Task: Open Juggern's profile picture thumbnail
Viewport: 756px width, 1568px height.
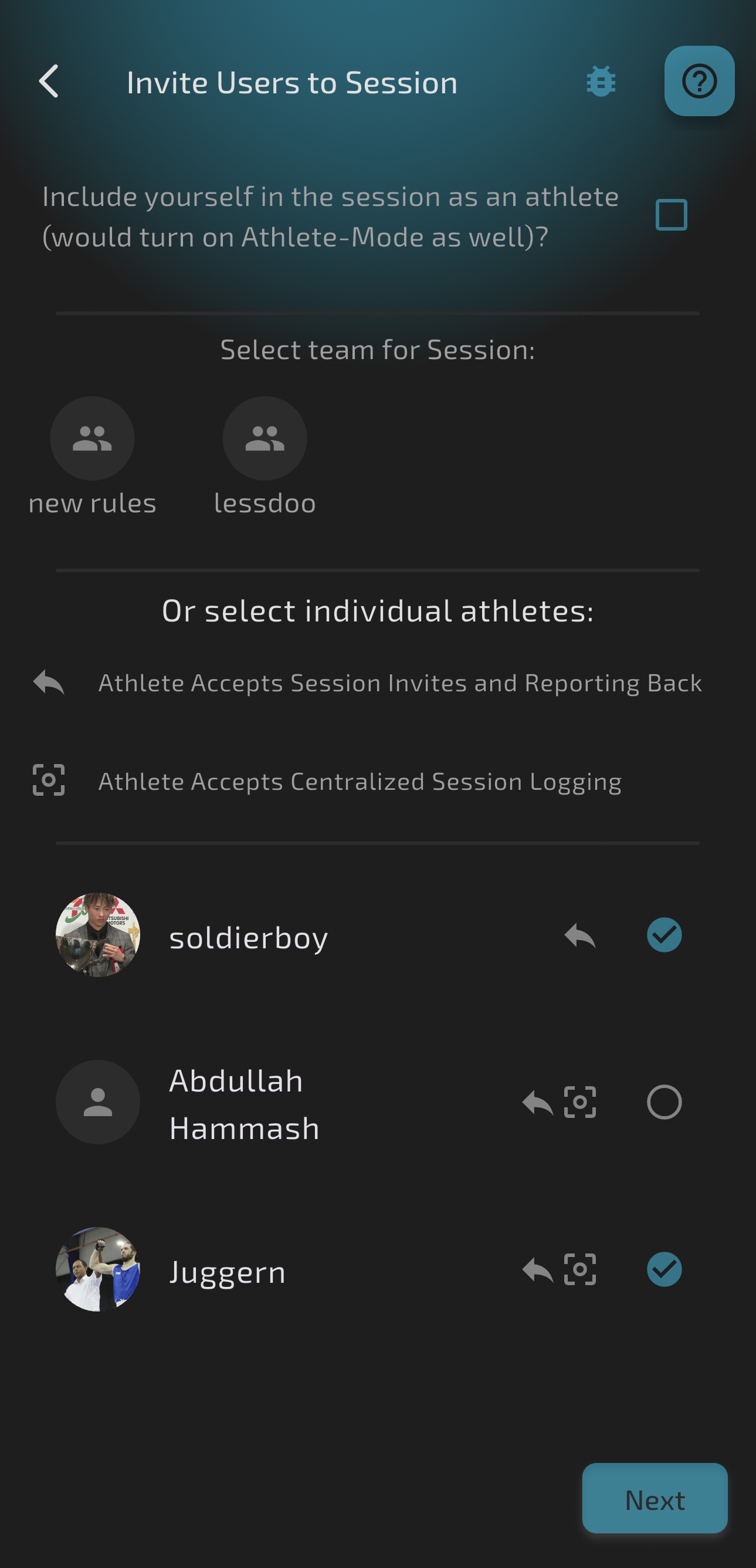Action: (x=97, y=1269)
